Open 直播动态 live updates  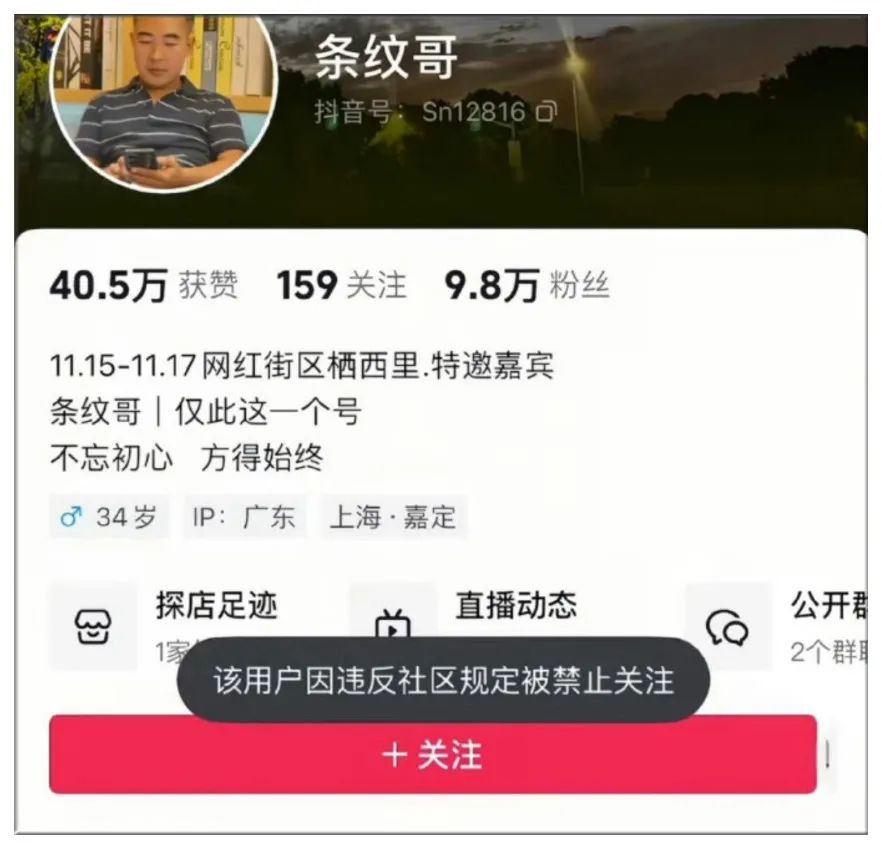514,606
